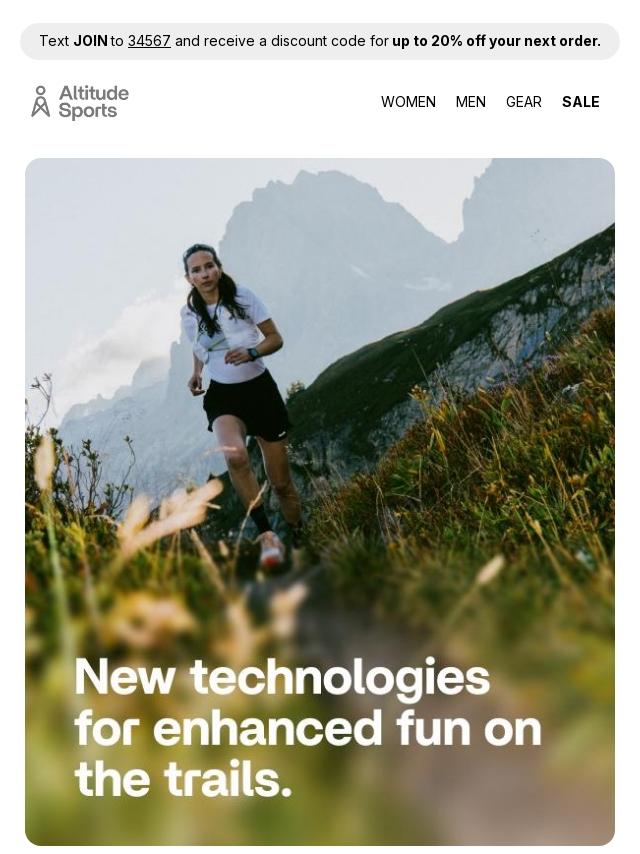Browse the GEAR category
Viewport: 640px width, 854px height.
524,102
